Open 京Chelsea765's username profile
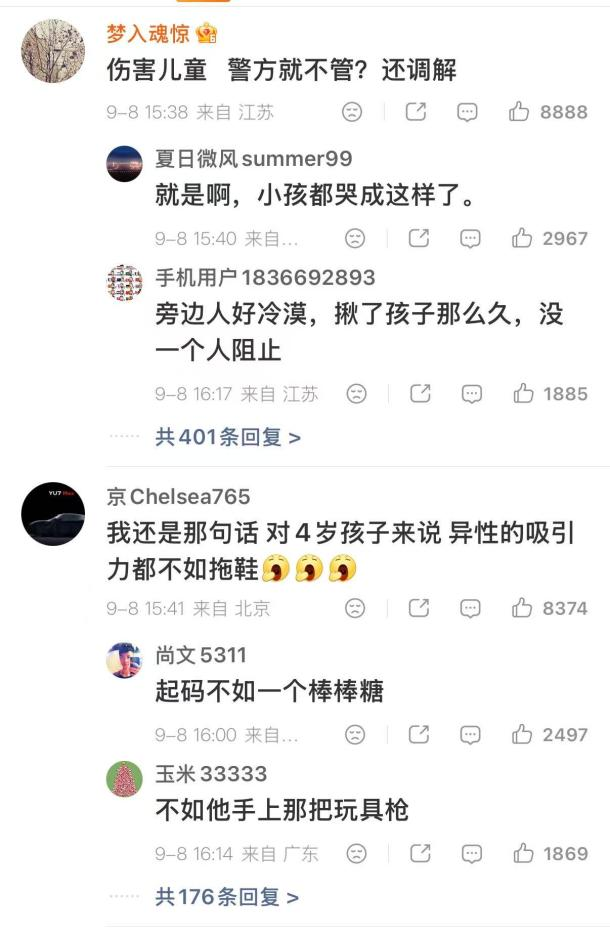The height and width of the screenshot is (937, 610). click(x=179, y=497)
